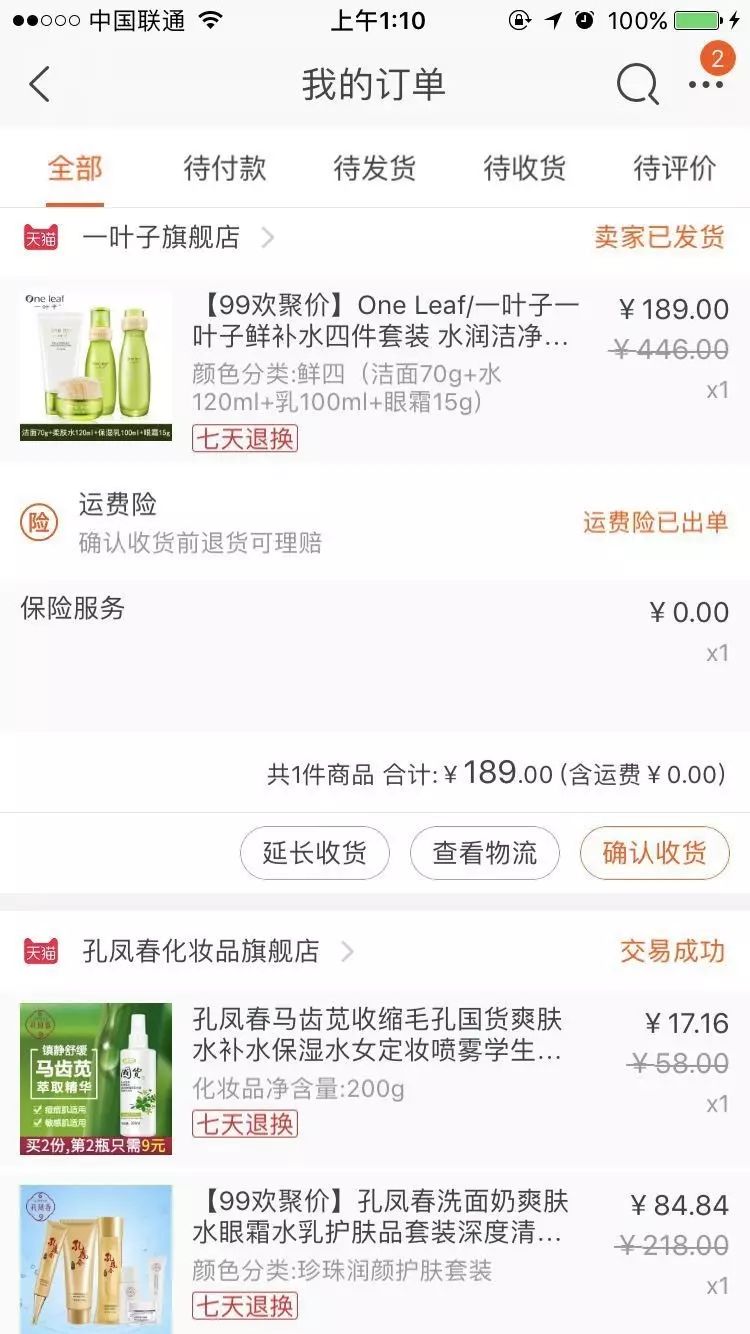Image resolution: width=750 pixels, height=1334 pixels.
Task: Tap 查看物流 to view logistics
Action: [x=484, y=853]
